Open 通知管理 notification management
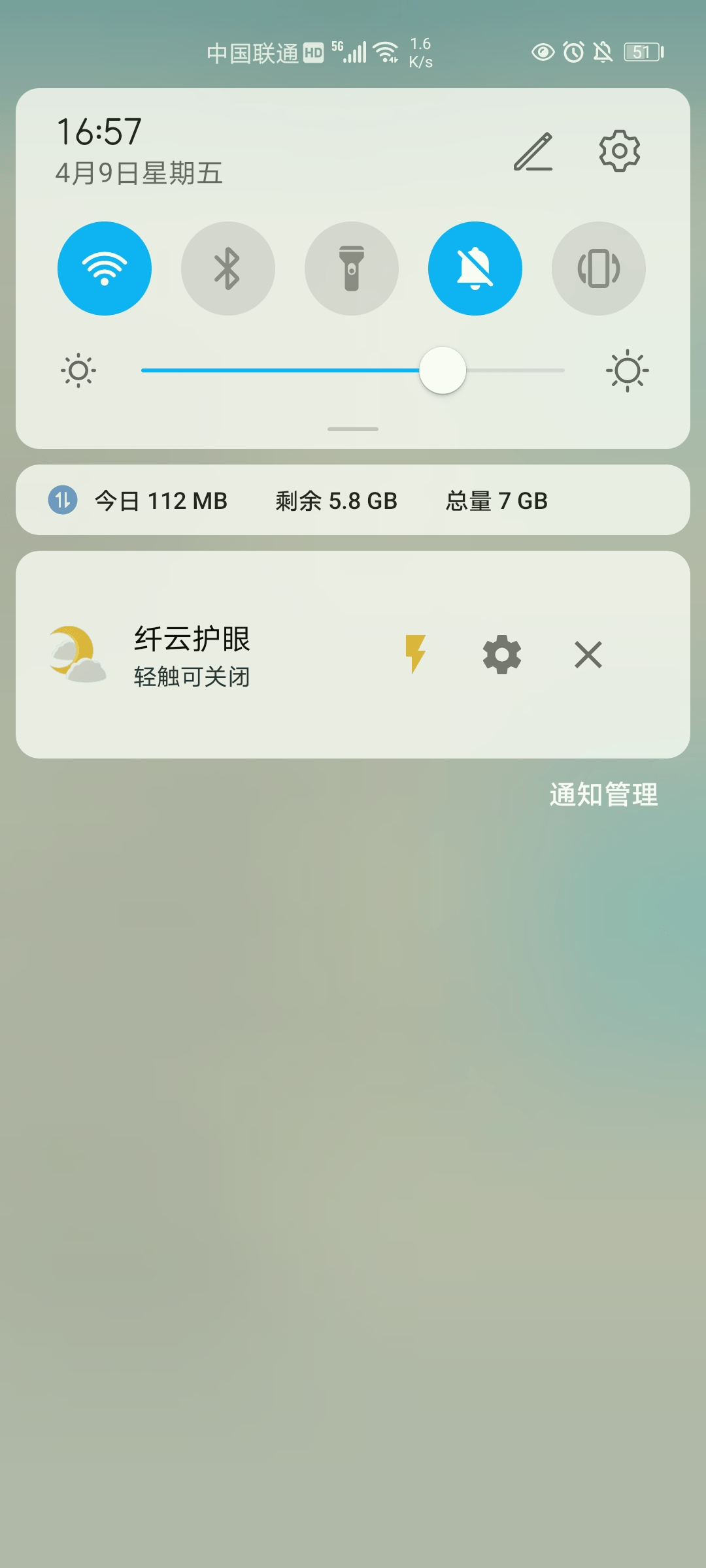706x1568 pixels. pos(604,794)
